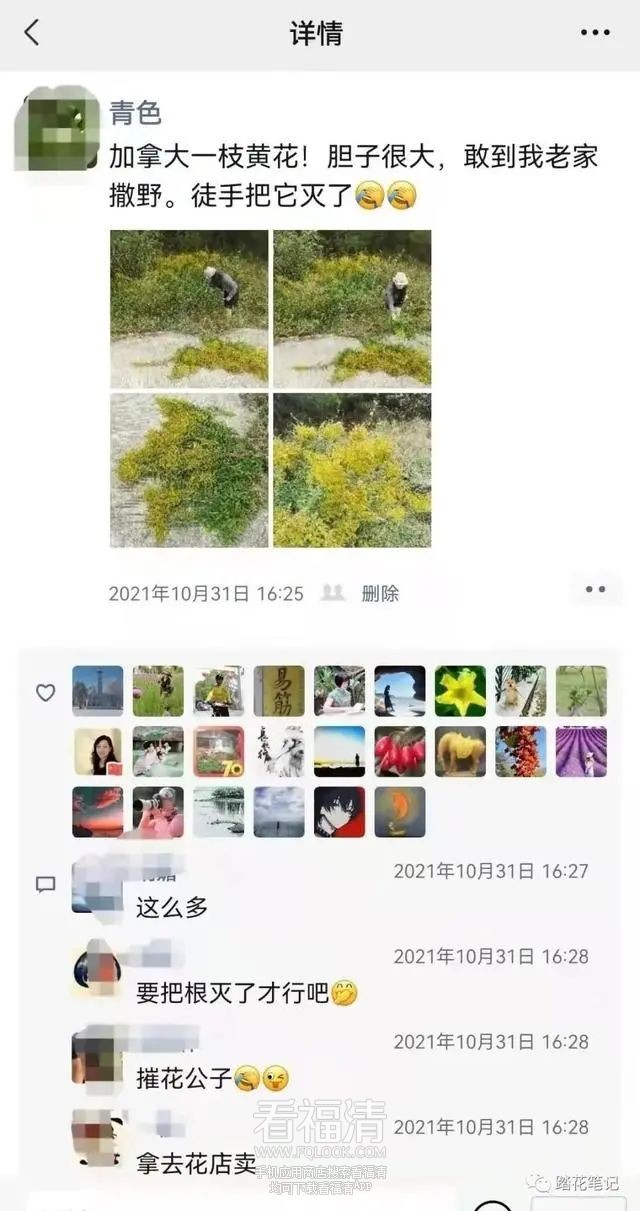Screen dimensions: 640x1211
Task: View the top-right photo in the post
Action: (352, 309)
